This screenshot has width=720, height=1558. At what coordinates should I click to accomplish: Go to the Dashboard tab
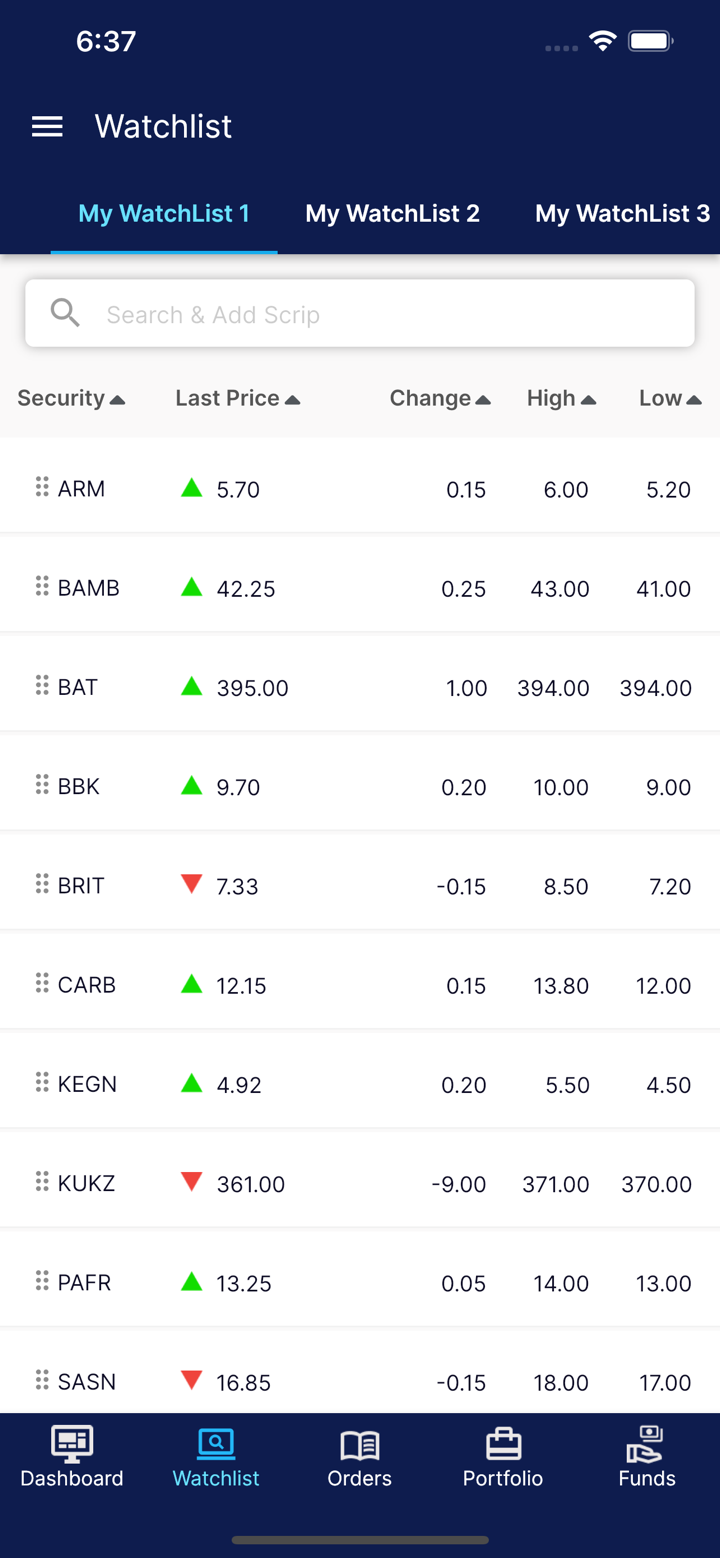[72, 1458]
